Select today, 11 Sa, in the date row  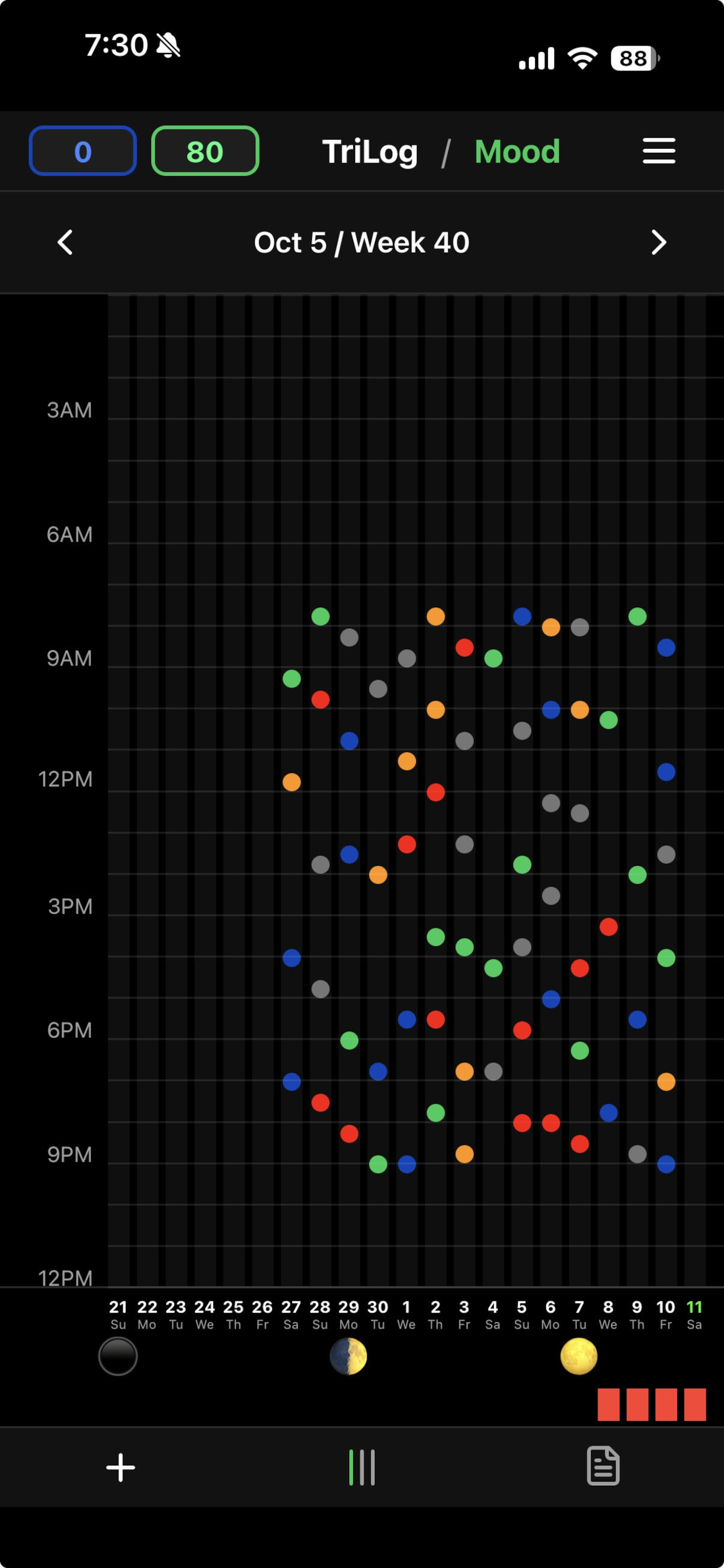click(x=694, y=1314)
